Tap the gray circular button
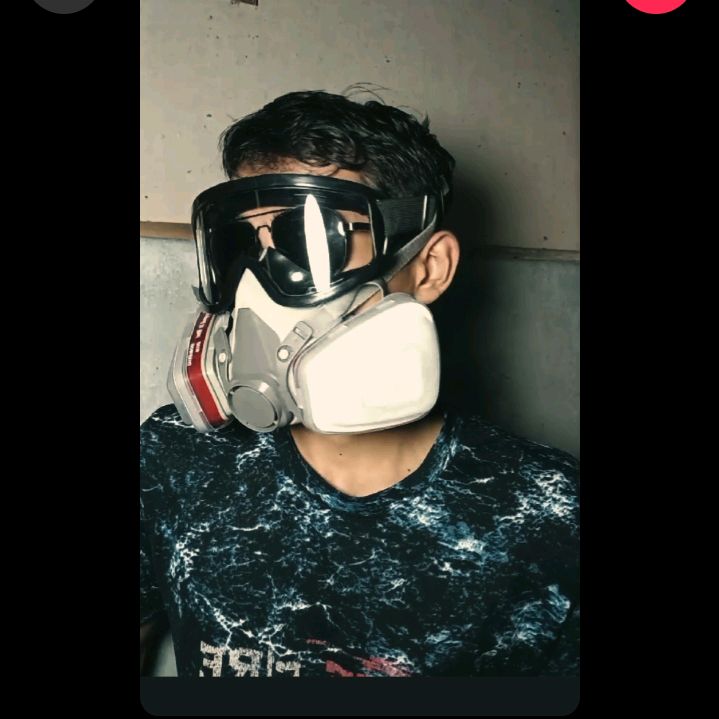The height and width of the screenshot is (719, 719). pyautogui.click(x=64, y=3)
